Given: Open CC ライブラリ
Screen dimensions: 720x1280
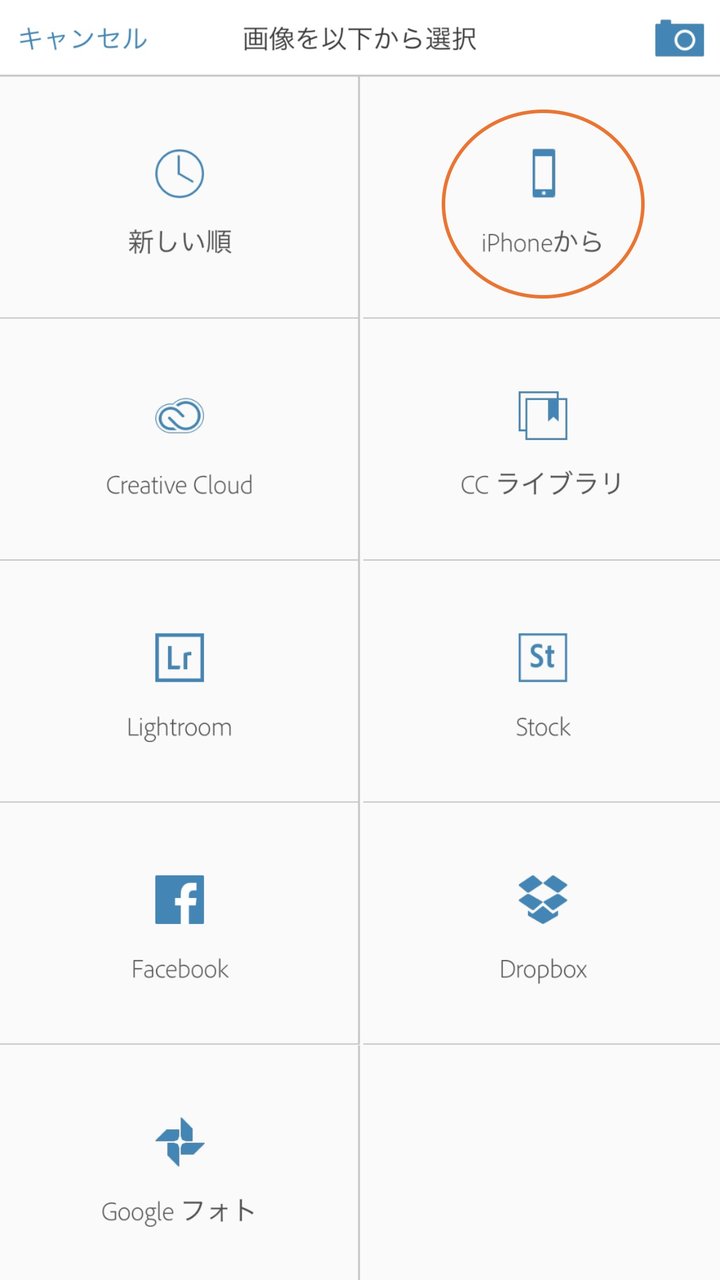Looking at the screenshot, I should coord(541,440).
